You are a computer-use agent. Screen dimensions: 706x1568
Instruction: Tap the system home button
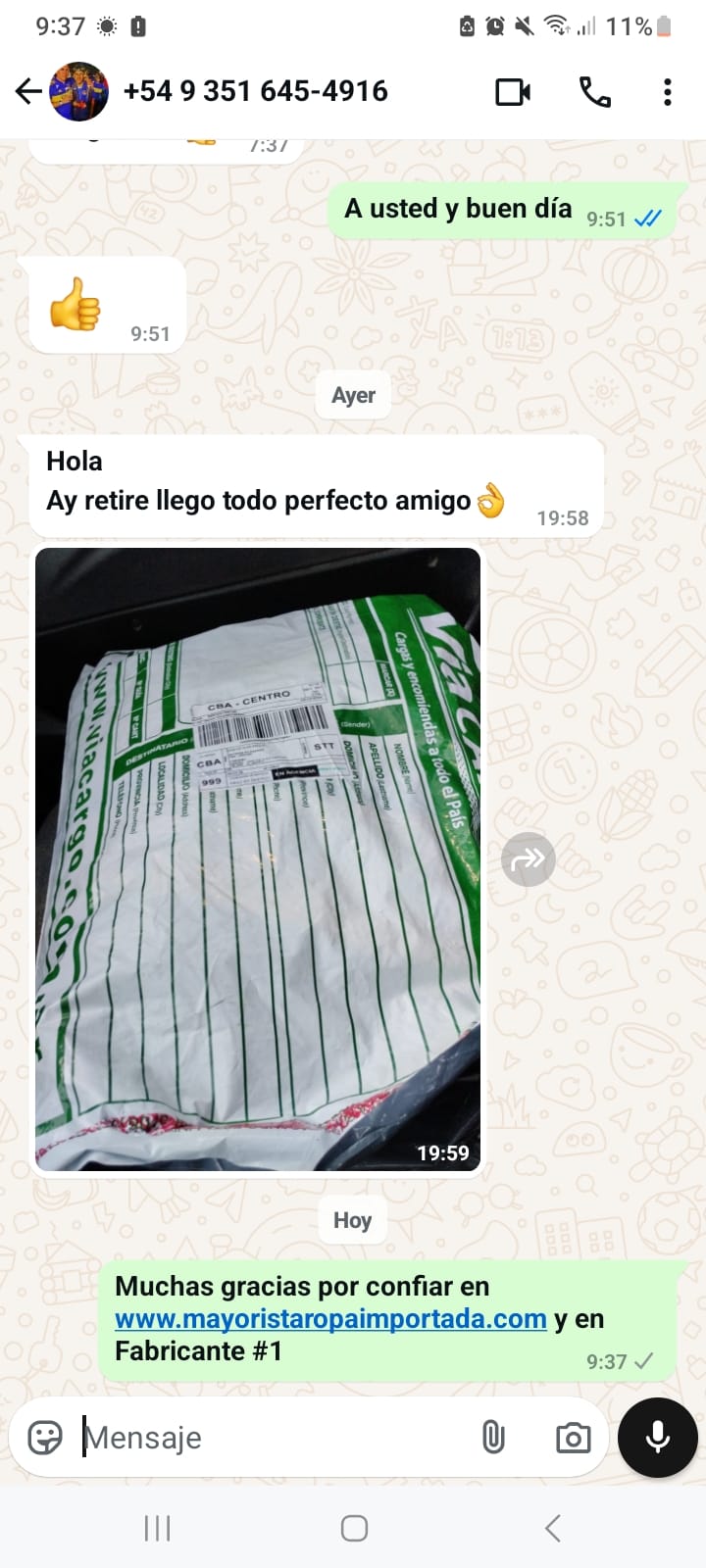[354, 1528]
